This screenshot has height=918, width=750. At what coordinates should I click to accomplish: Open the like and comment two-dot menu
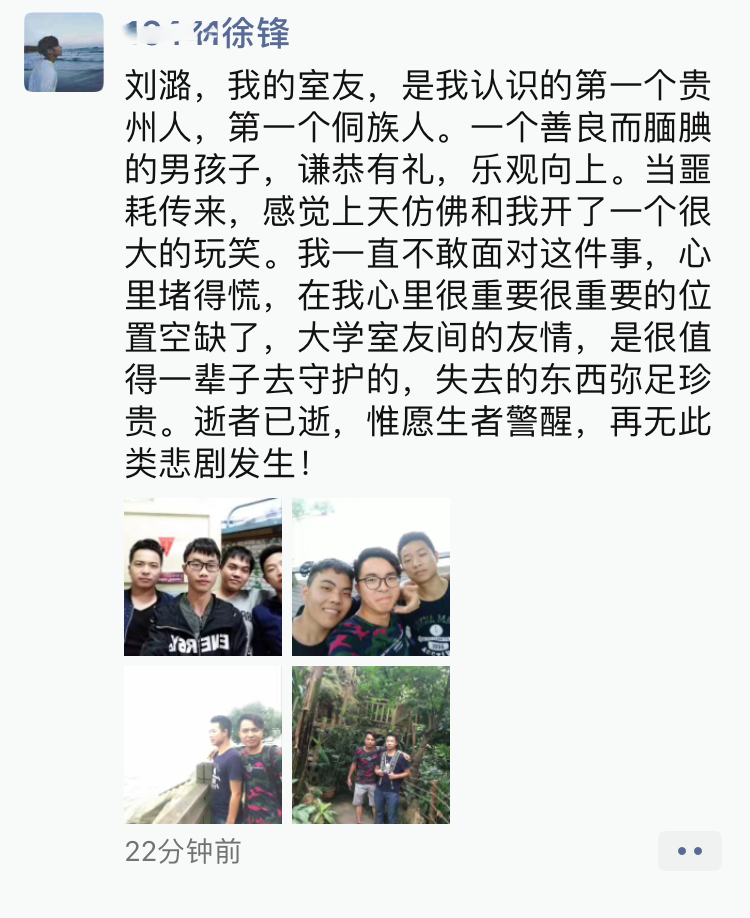pyautogui.click(x=689, y=851)
